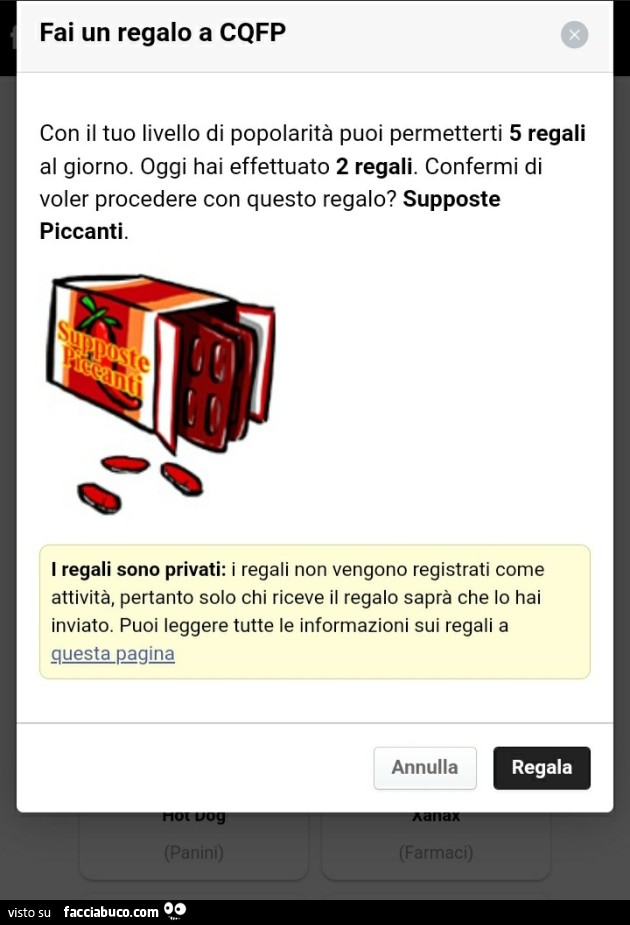Open the "questa pagina" gift info link

[113, 654]
